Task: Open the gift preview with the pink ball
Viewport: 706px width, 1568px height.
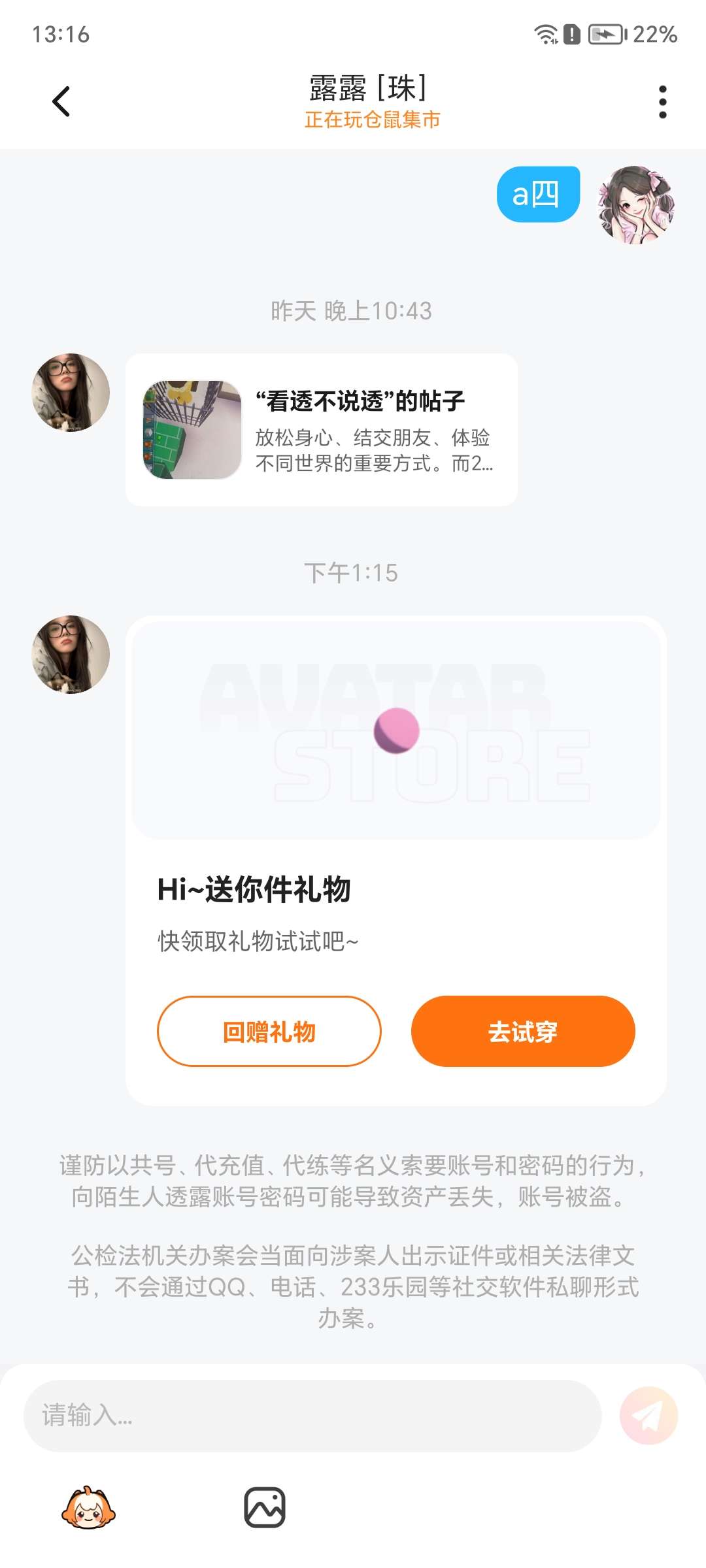Action: tap(395, 730)
